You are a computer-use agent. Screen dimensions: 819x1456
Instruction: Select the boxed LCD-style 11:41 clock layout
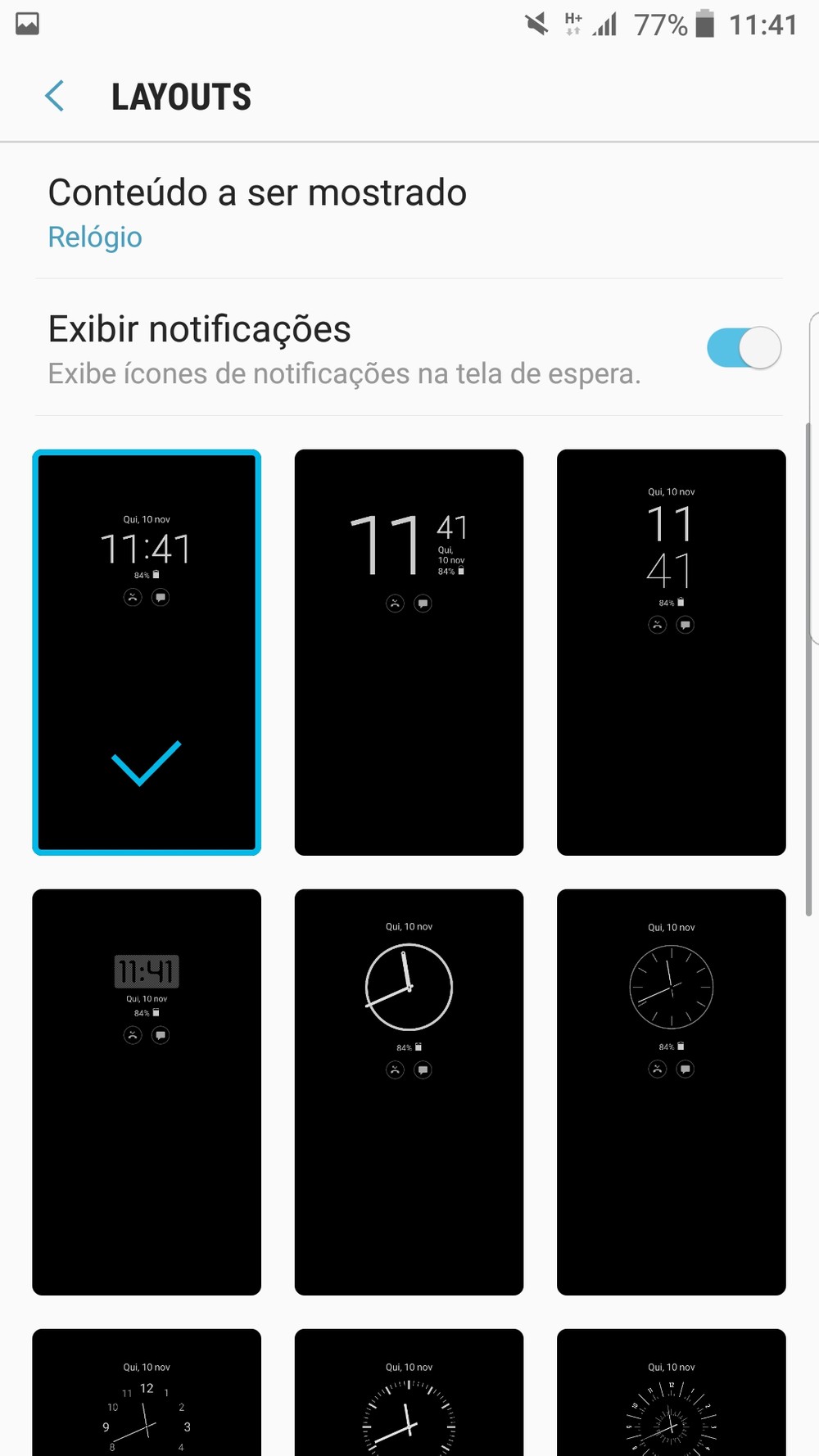click(x=147, y=1092)
